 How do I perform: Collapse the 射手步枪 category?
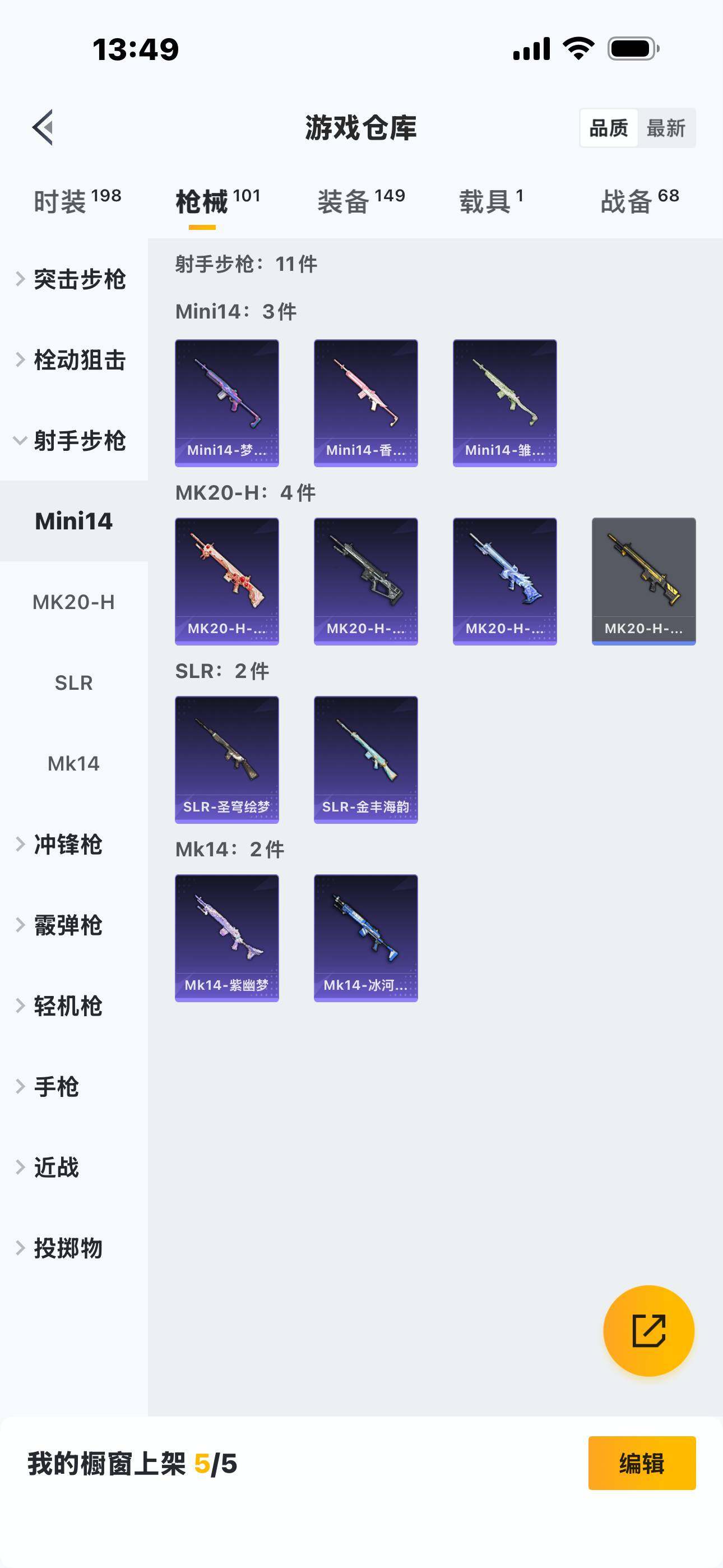(73, 441)
